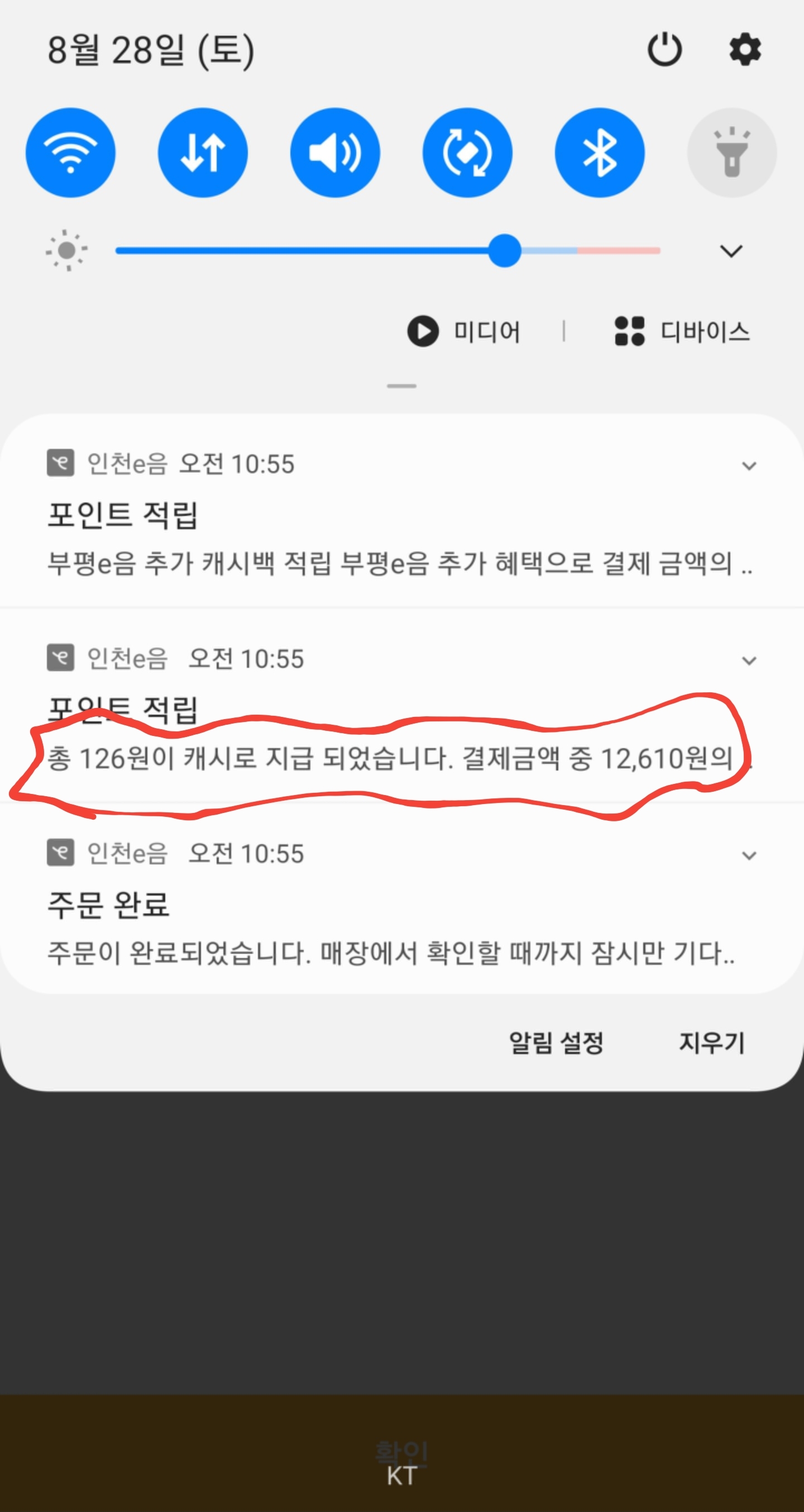Expand the 부평e음 캐시백 notification chevron
The height and width of the screenshot is (1512, 804).
(749, 466)
